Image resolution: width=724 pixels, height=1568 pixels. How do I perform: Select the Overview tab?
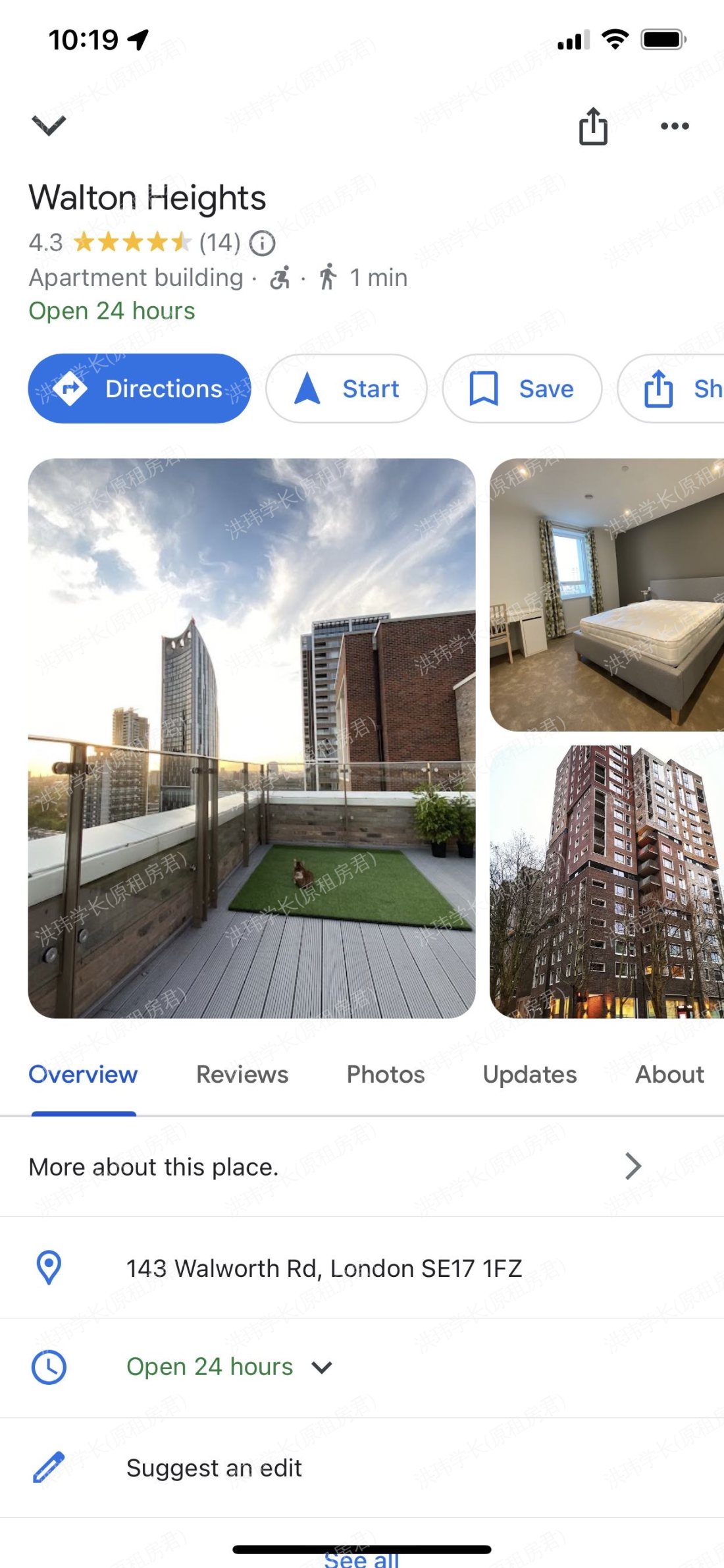pos(84,1074)
